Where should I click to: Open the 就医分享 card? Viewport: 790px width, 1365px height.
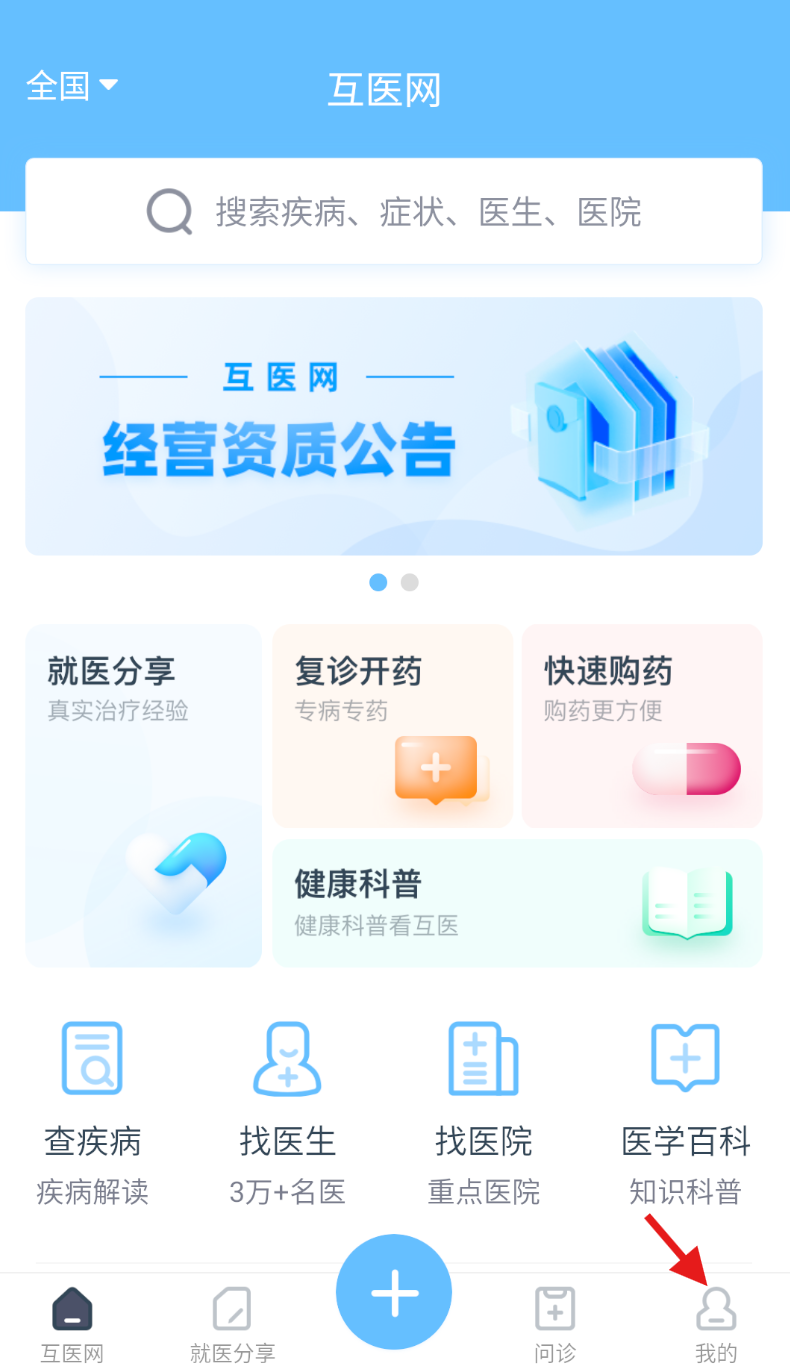point(143,795)
